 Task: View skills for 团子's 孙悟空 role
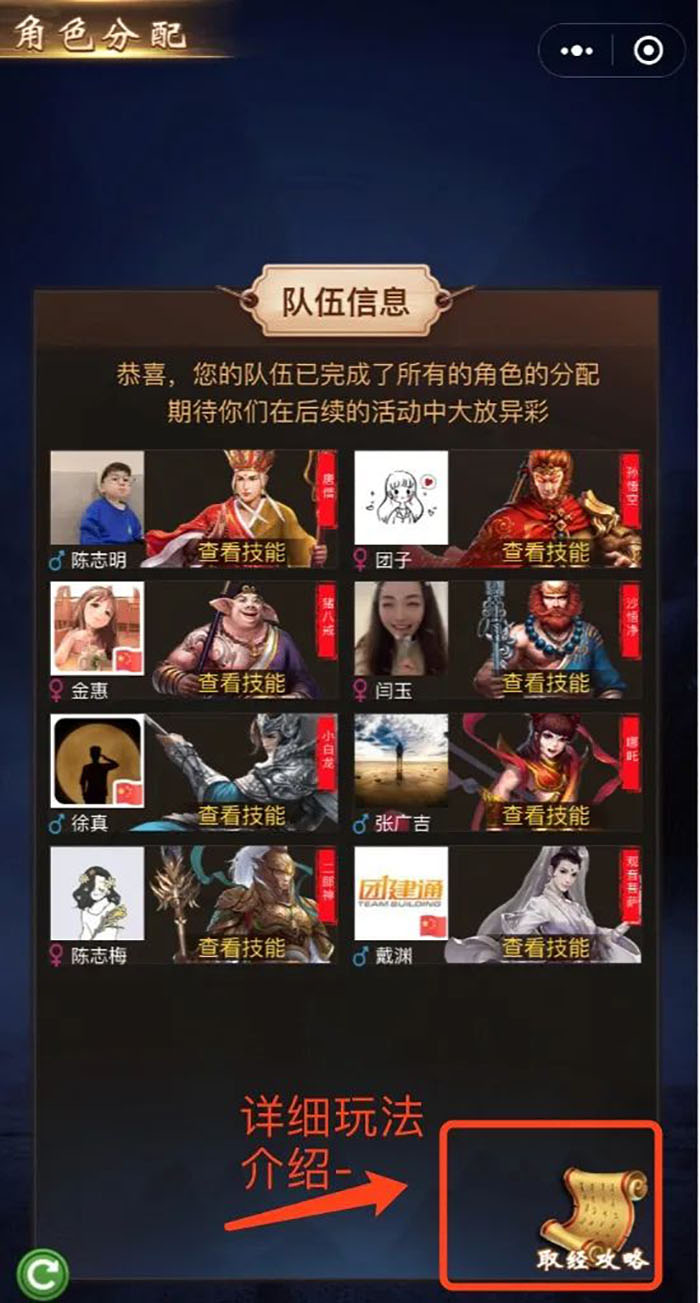[x=545, y=552]
